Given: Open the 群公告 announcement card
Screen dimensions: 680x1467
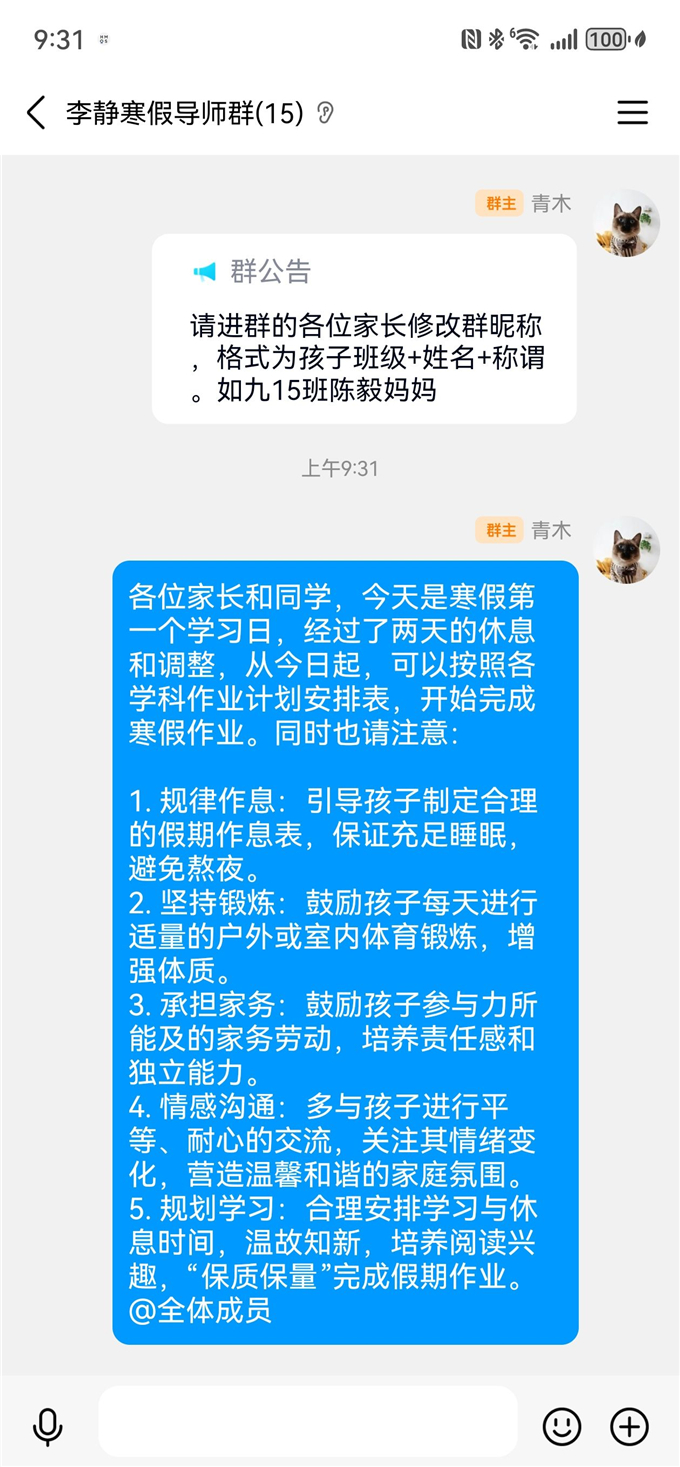Looking at the screenshot, I should pos(364,329).
